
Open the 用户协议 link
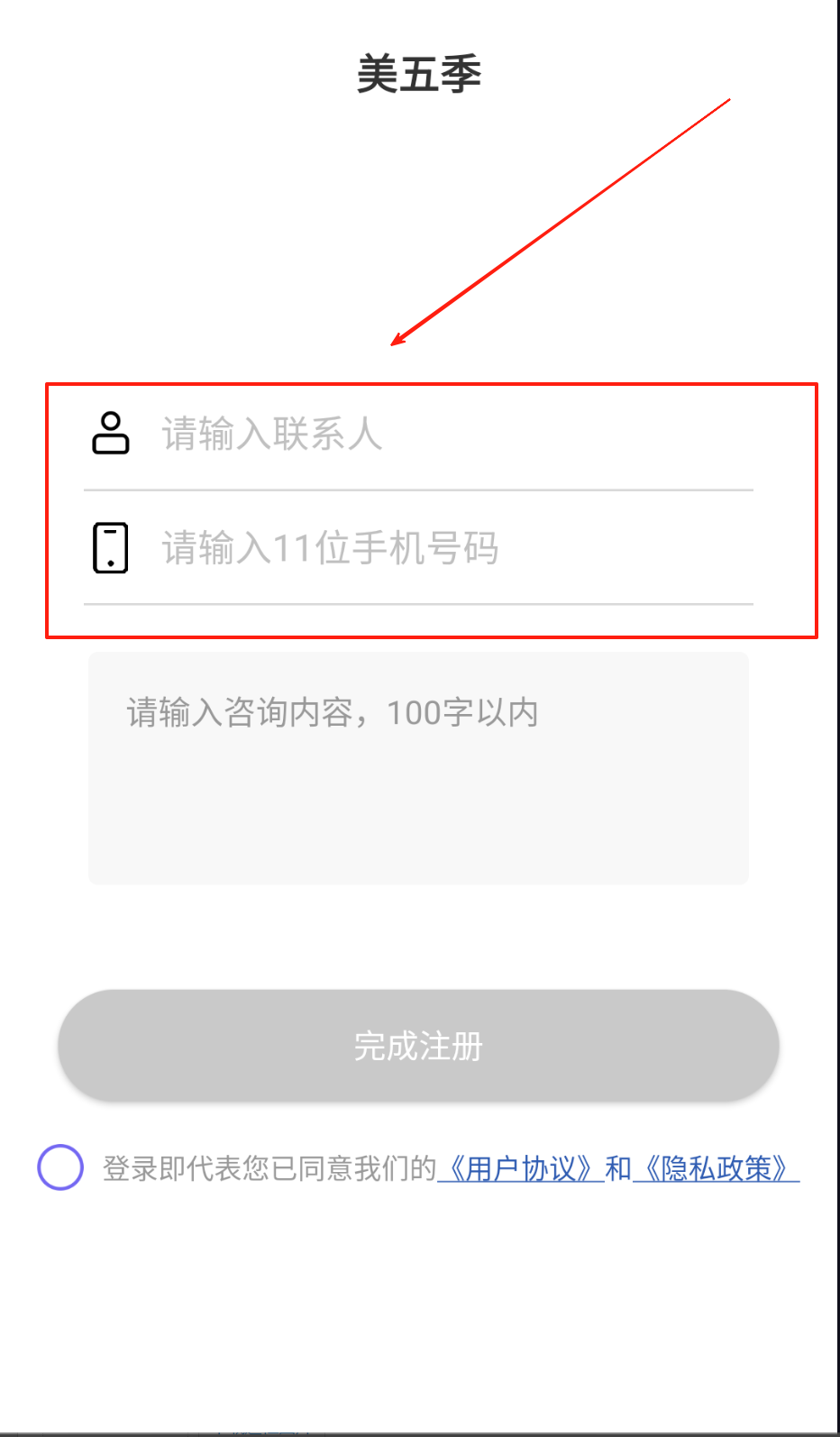(521, 1169)
